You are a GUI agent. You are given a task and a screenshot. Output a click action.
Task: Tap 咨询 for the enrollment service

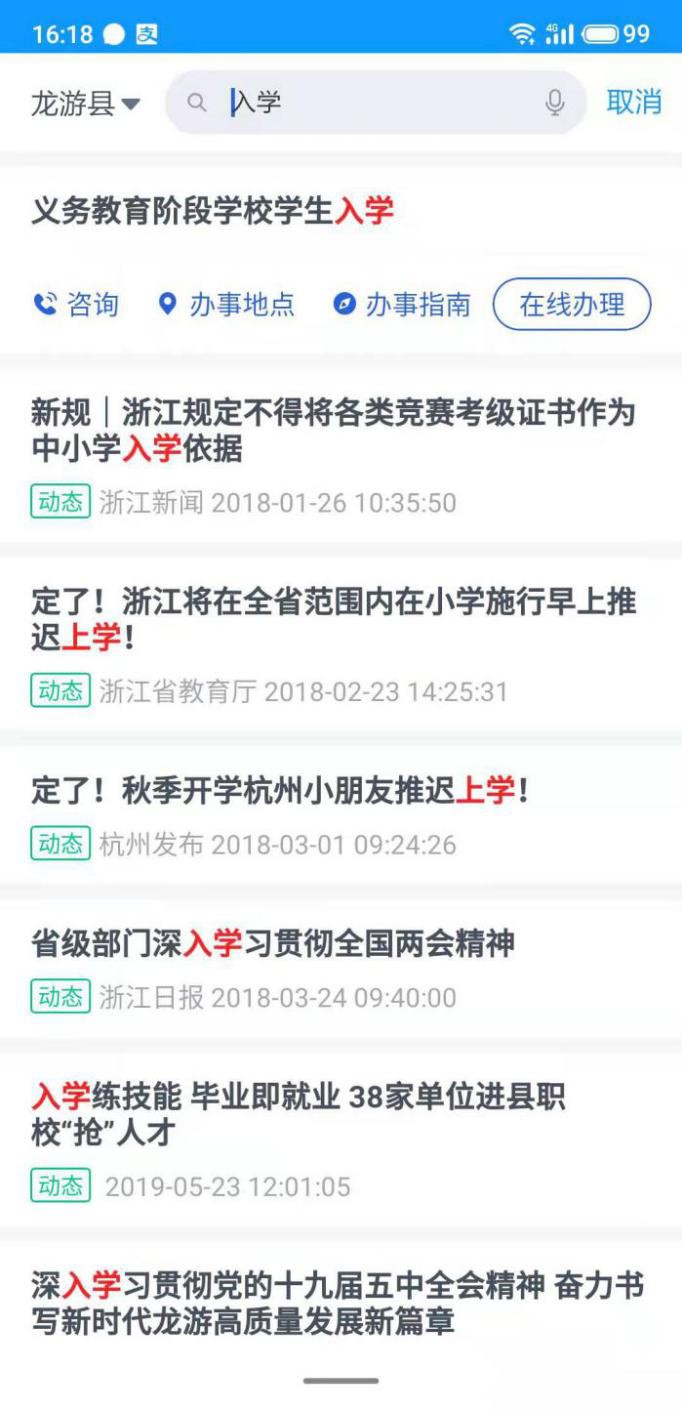tap(76, 304)
